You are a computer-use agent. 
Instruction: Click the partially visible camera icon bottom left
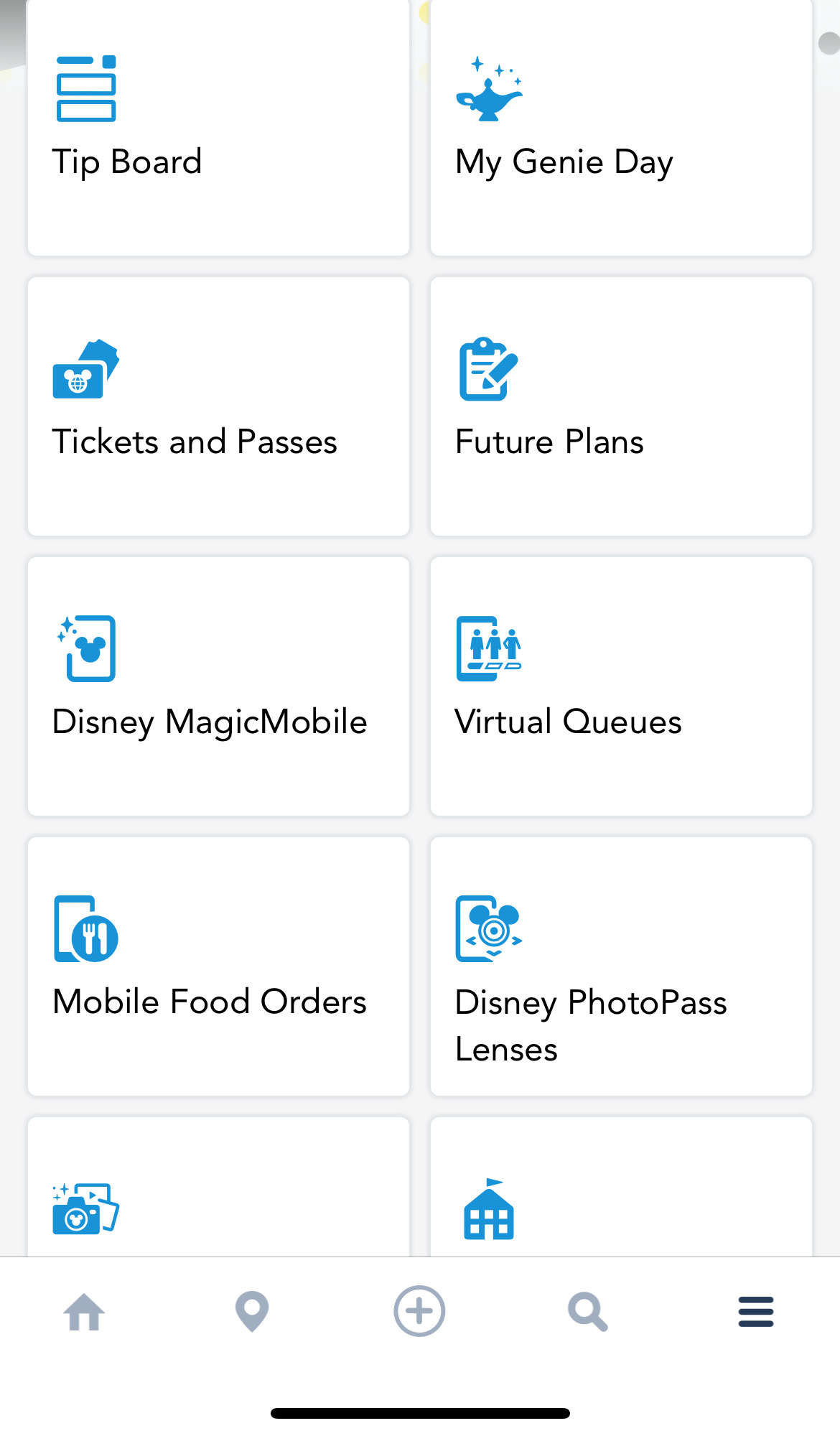coord(85,1210)
